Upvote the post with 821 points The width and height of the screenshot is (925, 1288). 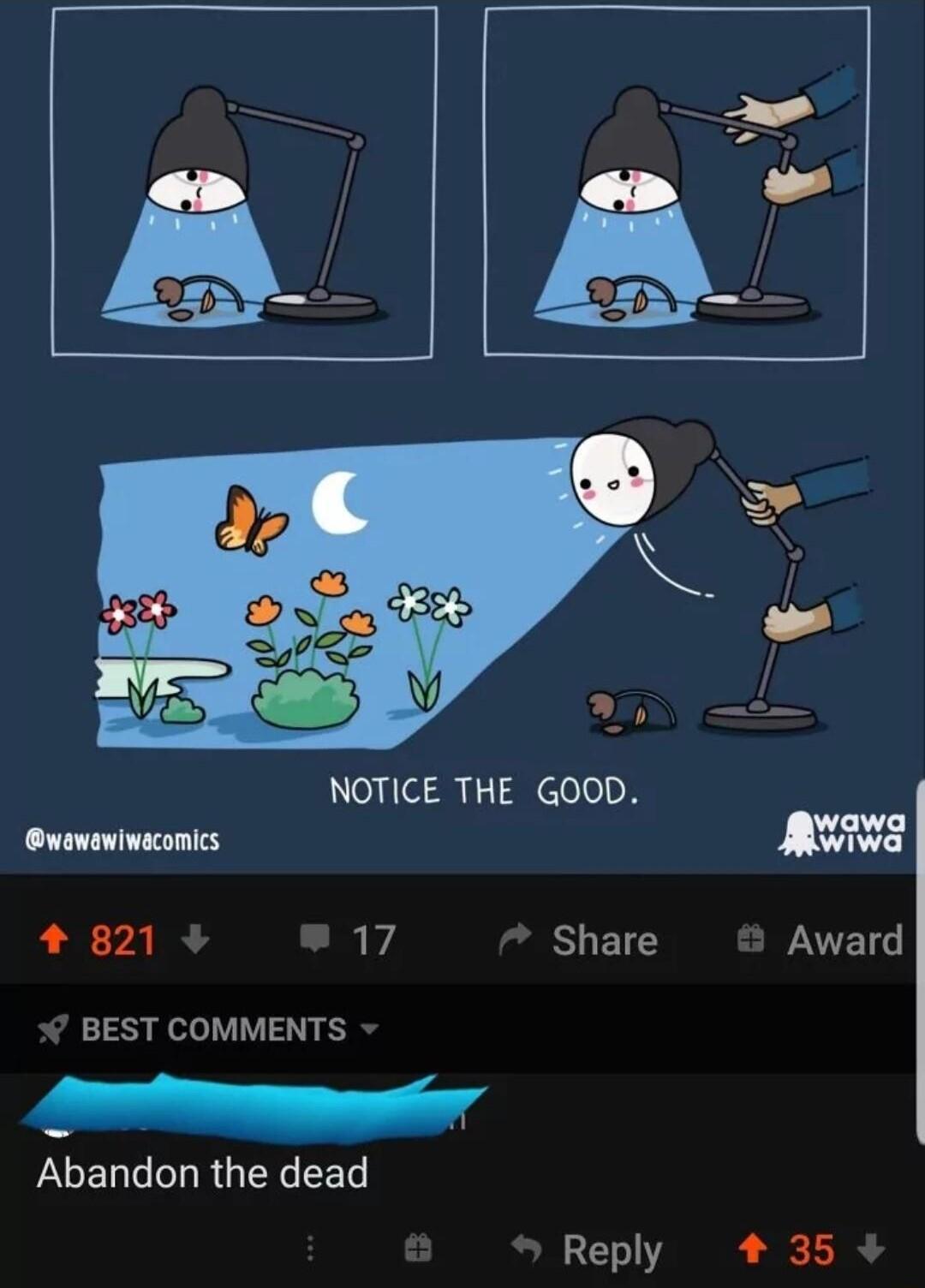54,939
